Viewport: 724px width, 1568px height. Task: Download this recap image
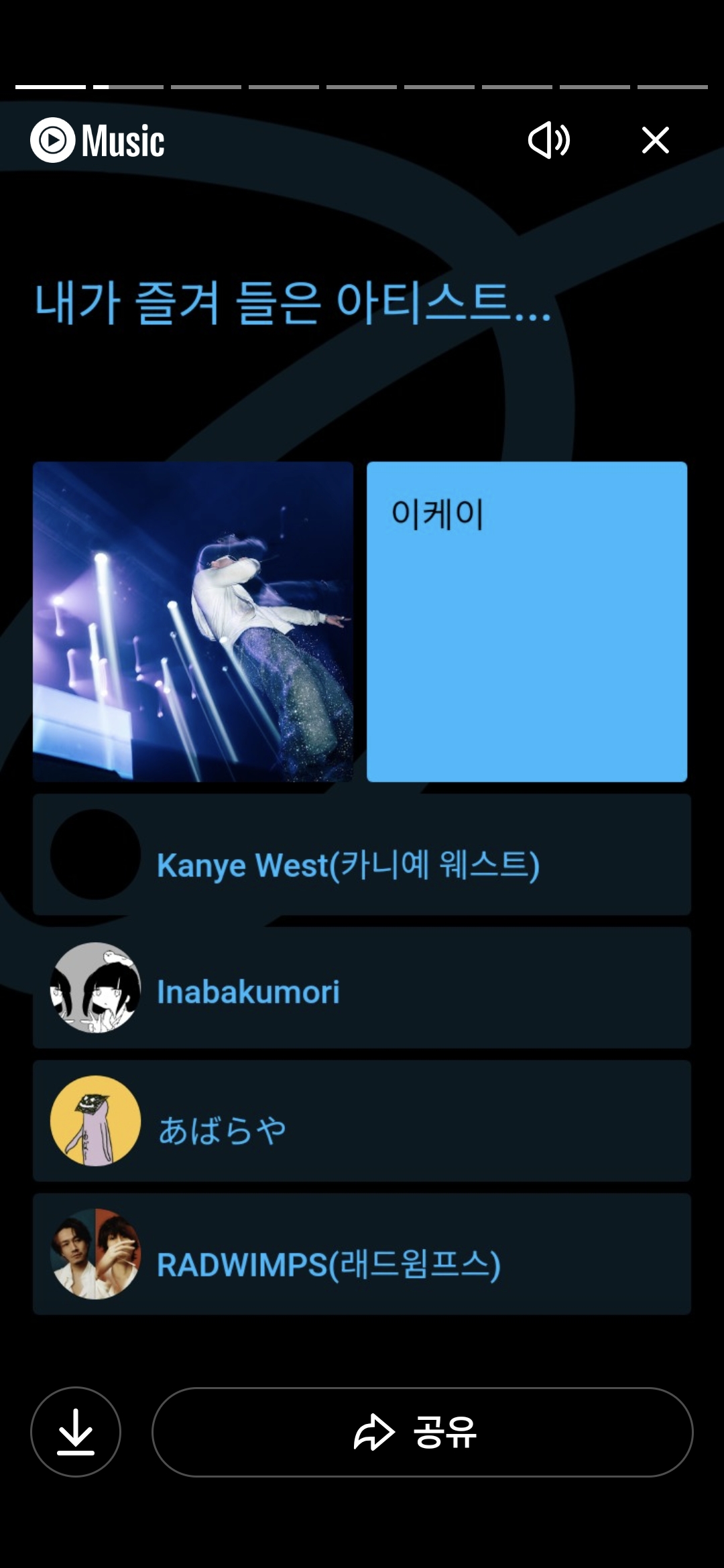click(x=76, y=1432)
